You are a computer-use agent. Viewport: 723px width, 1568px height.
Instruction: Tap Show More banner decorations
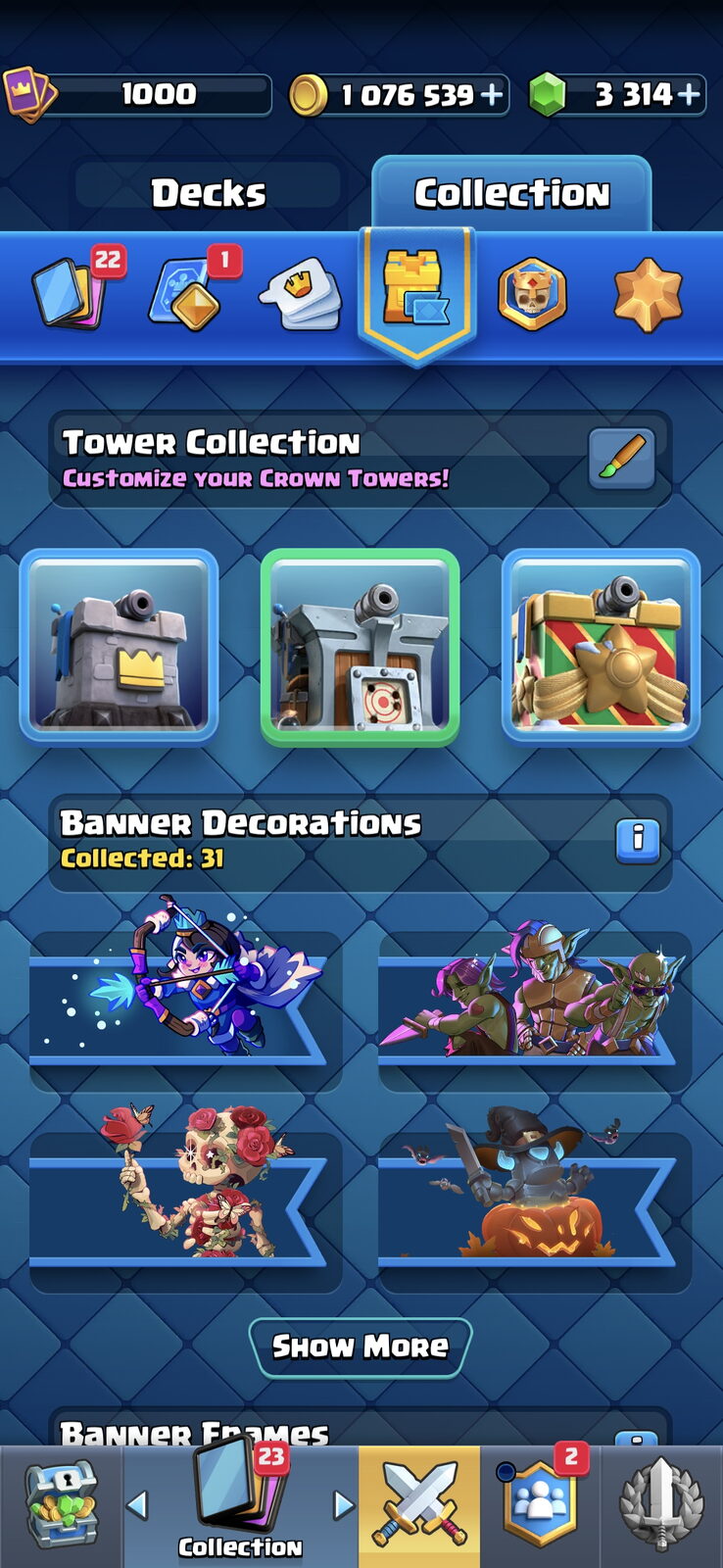coord(361,1347)
